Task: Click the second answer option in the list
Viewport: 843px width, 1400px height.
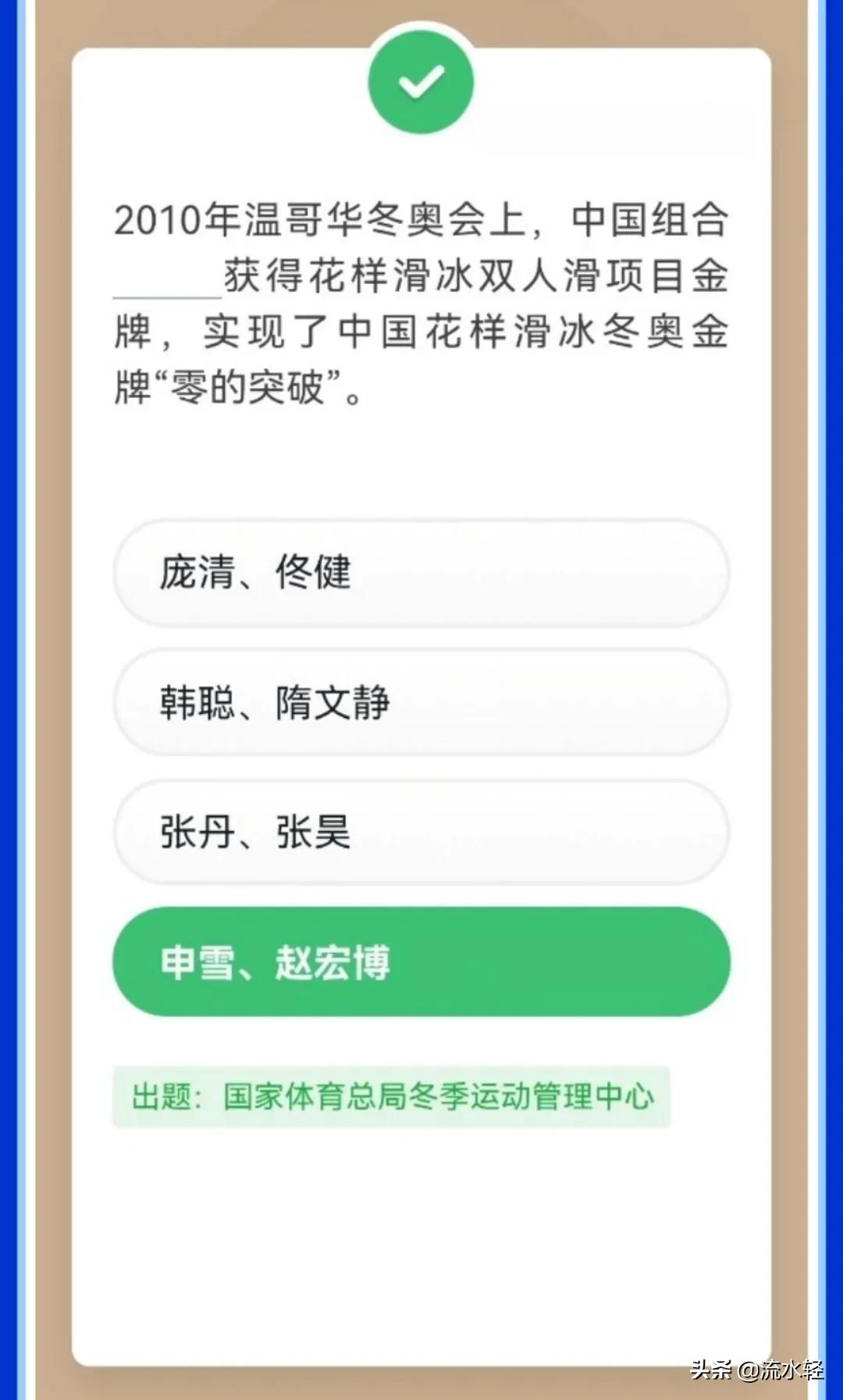Action: 421,702
